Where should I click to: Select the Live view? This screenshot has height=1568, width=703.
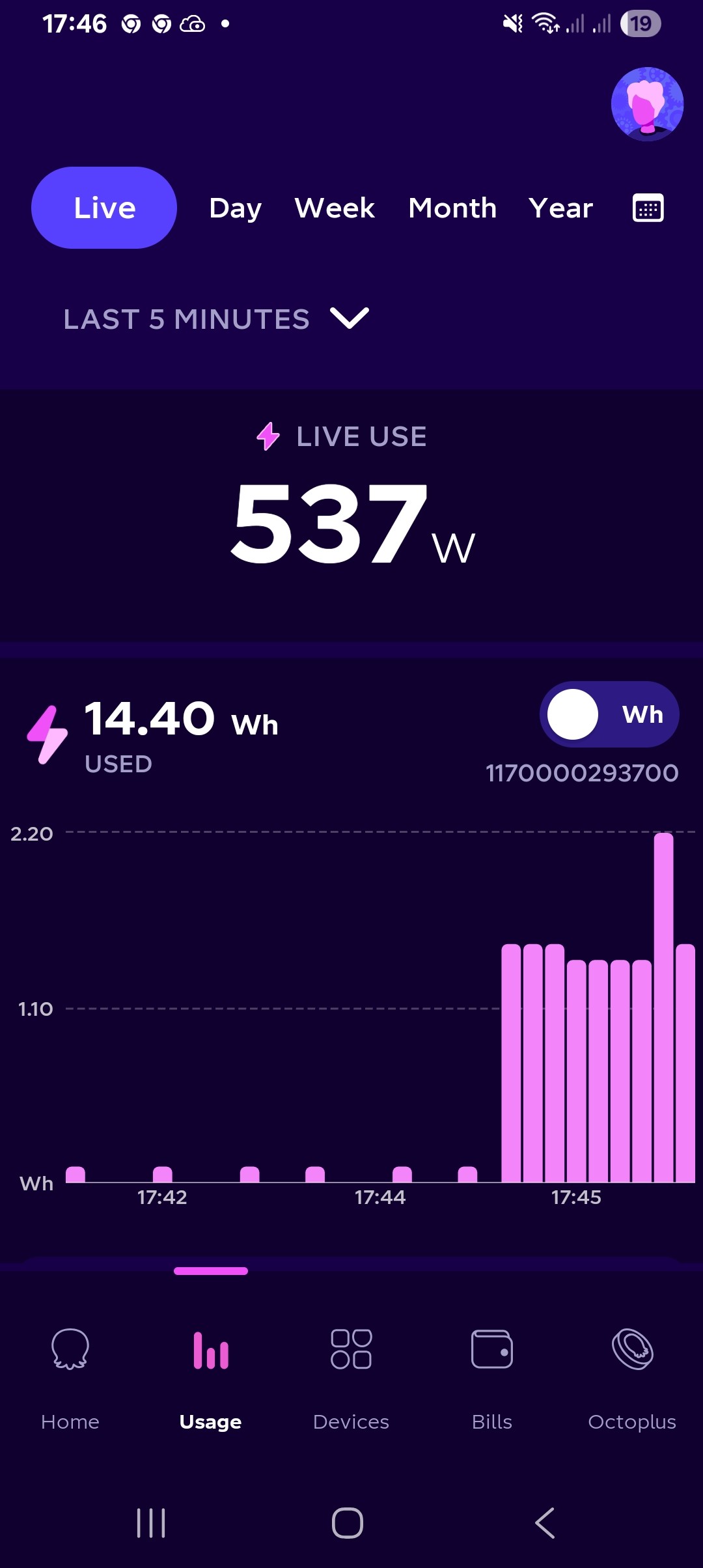click(x=104, y=208)
